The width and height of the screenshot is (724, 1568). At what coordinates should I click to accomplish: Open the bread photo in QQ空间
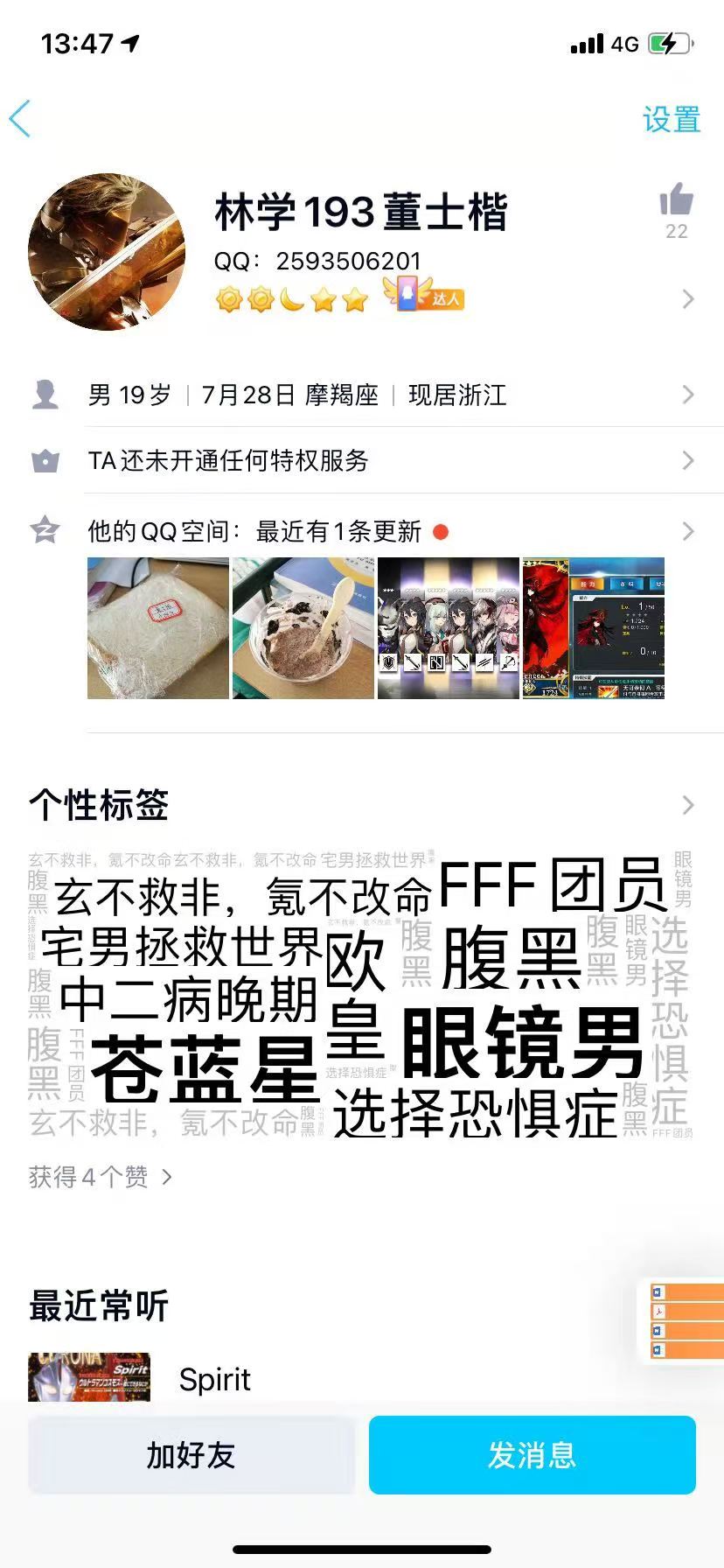coord(158,628)
